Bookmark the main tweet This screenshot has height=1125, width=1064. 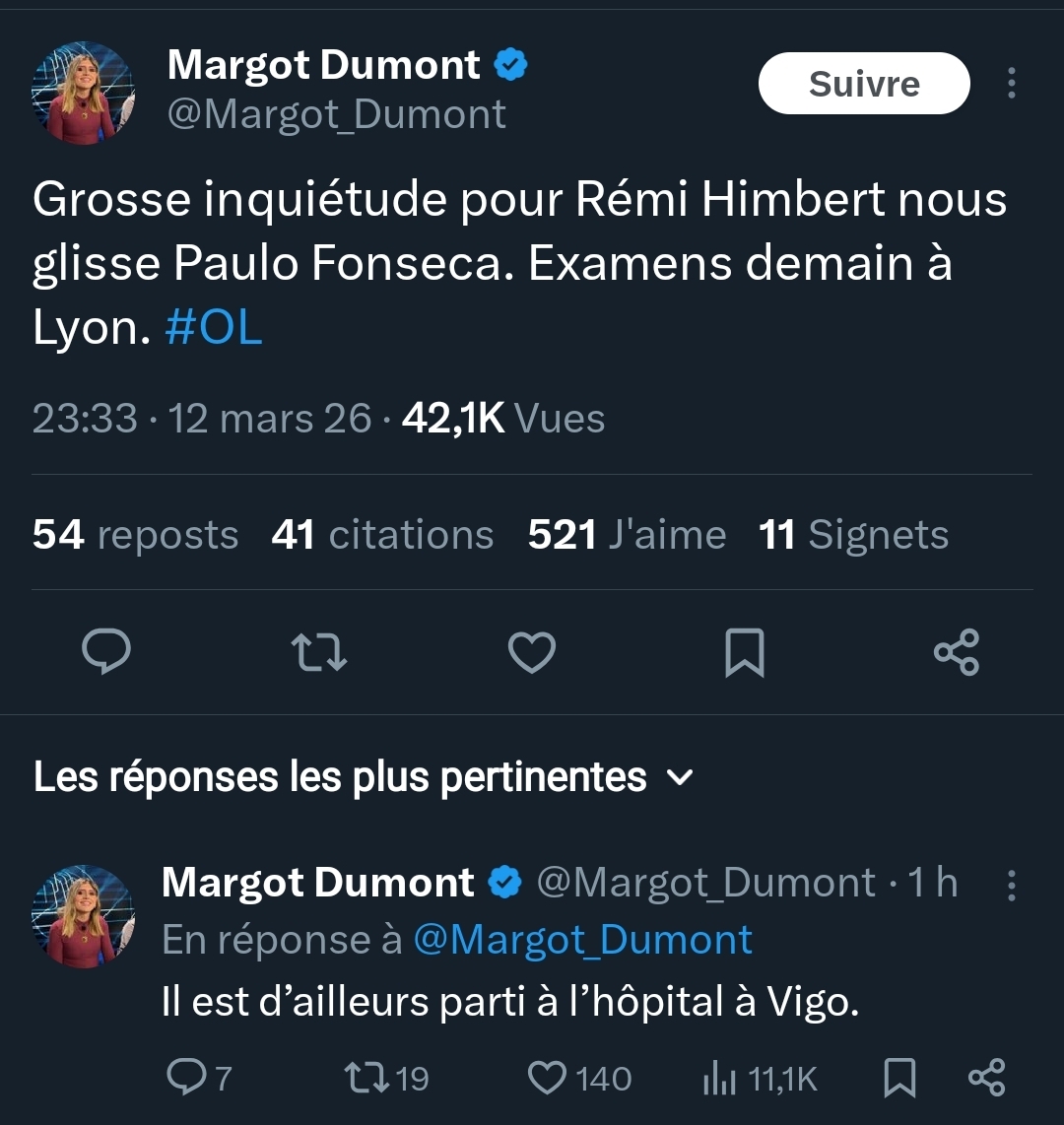(744, 652)
